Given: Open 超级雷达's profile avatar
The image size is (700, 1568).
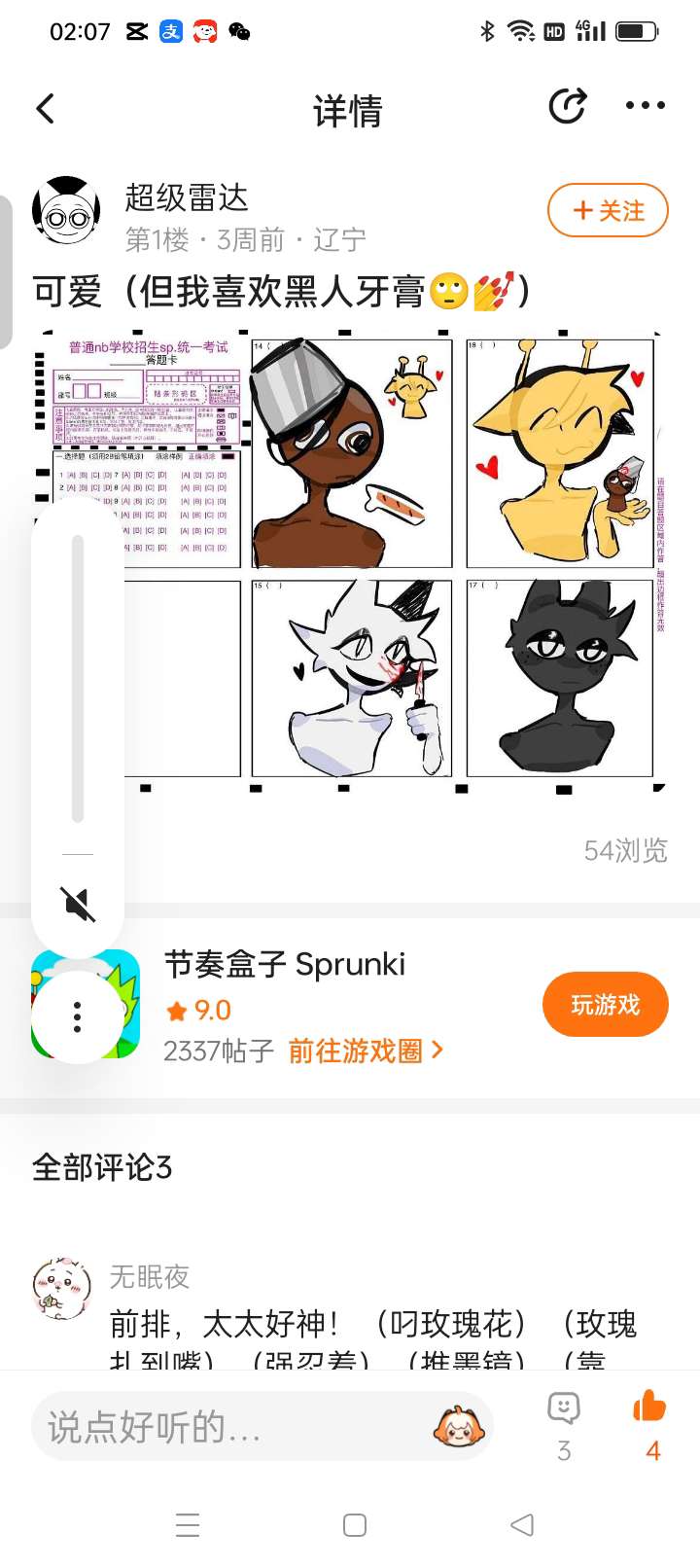Looking at the screenshot, I should pyautogui.click(x=66, y=210).
